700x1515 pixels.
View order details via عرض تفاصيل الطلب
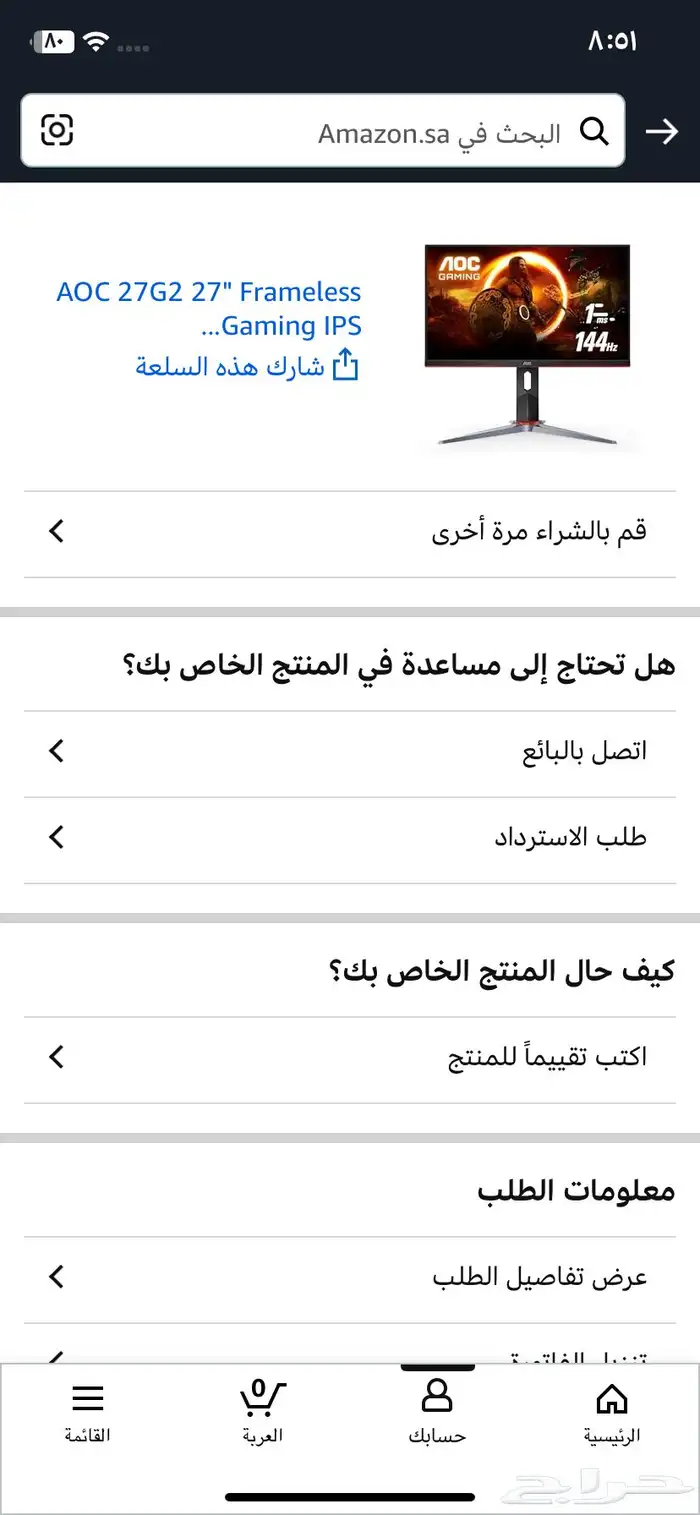click(x=350, y=1278)
